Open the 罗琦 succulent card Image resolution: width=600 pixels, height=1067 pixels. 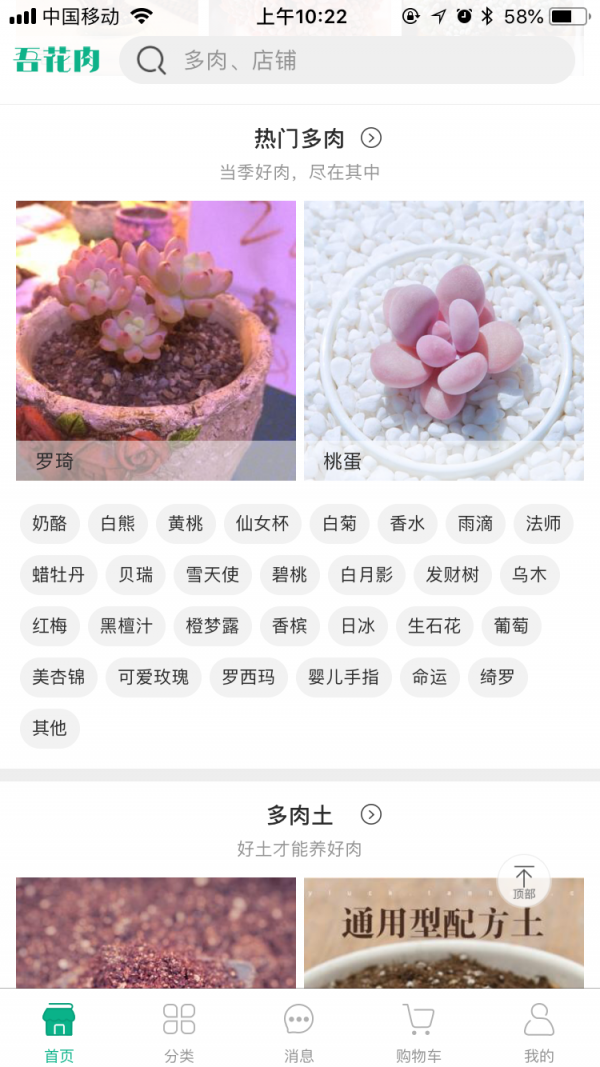pyautogui.click(x=156, y=340)
